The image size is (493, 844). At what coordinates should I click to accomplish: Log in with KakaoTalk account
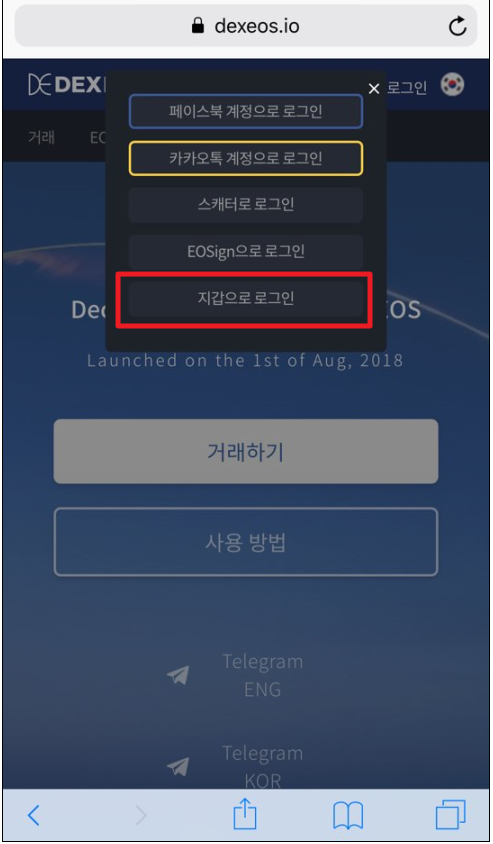[245, 158]
